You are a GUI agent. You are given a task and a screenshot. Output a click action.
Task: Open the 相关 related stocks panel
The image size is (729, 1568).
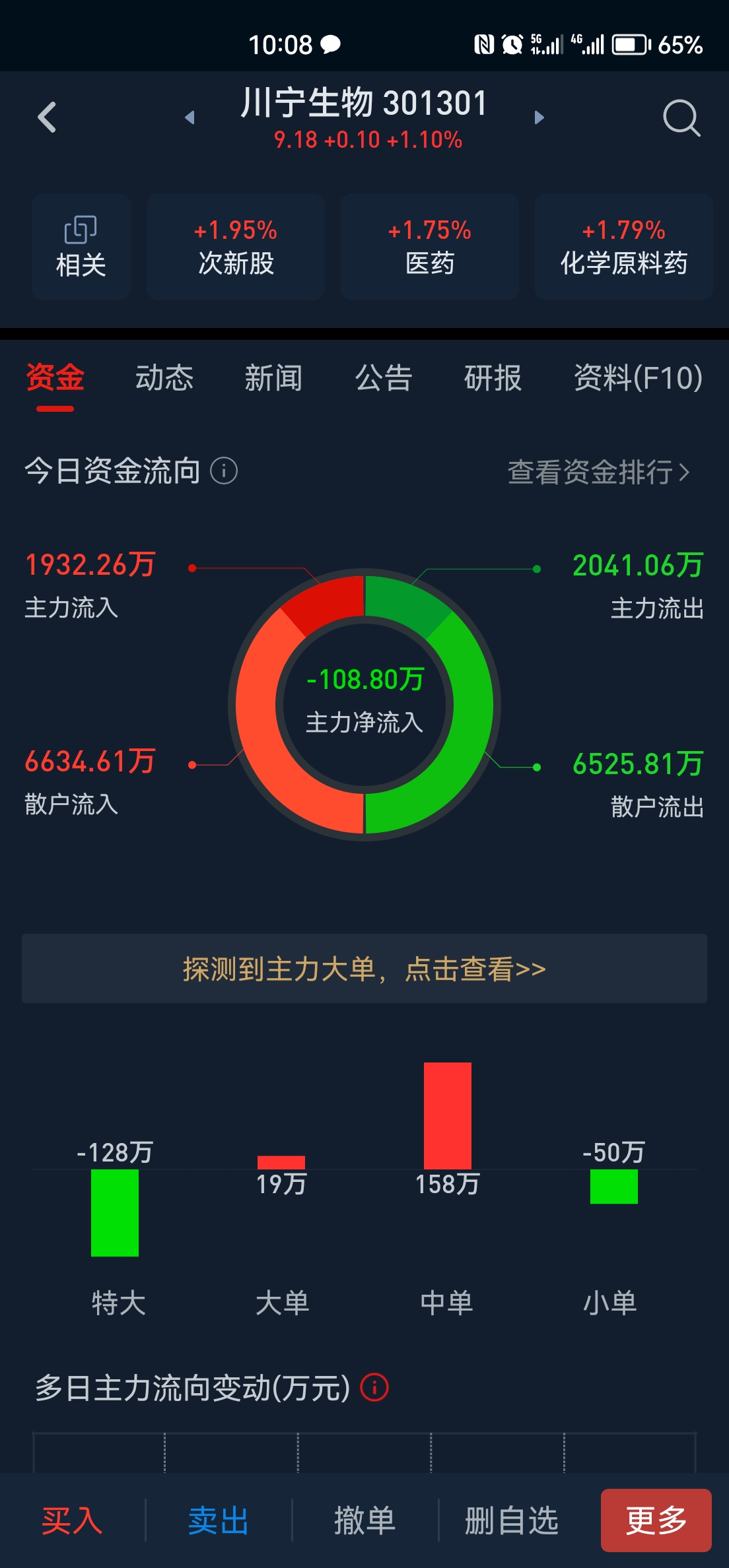pyautogui.click(x=81, y=246)
